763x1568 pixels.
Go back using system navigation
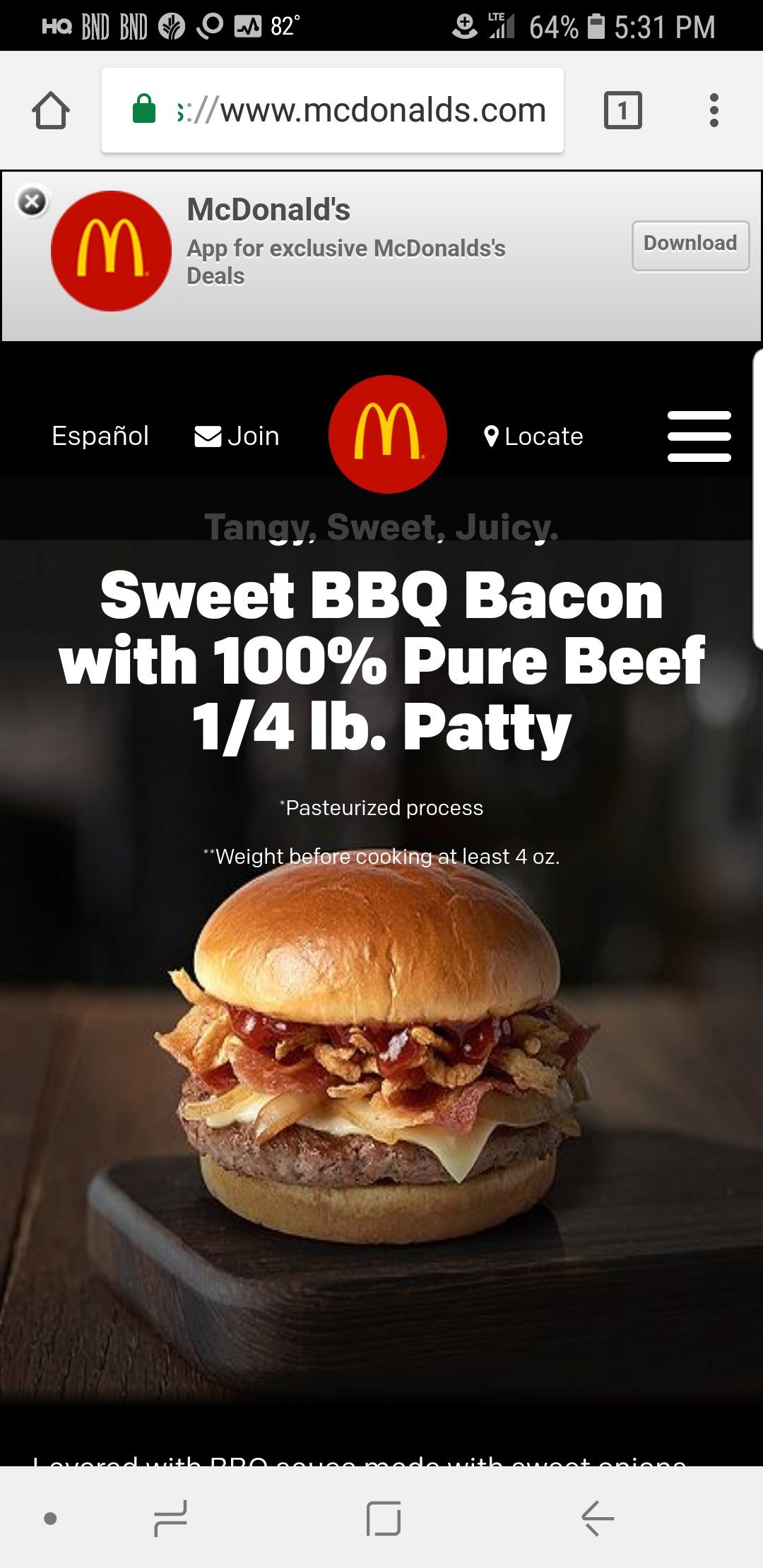[598, 1518]
